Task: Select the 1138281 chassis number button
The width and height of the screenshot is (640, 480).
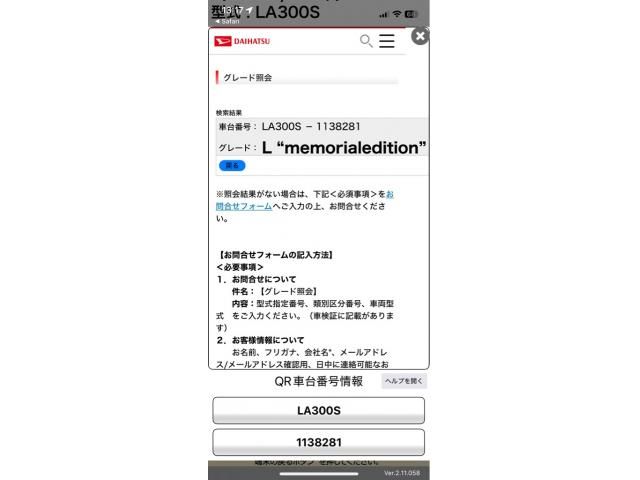Action: pyautogui.click(x=319, y=442)
